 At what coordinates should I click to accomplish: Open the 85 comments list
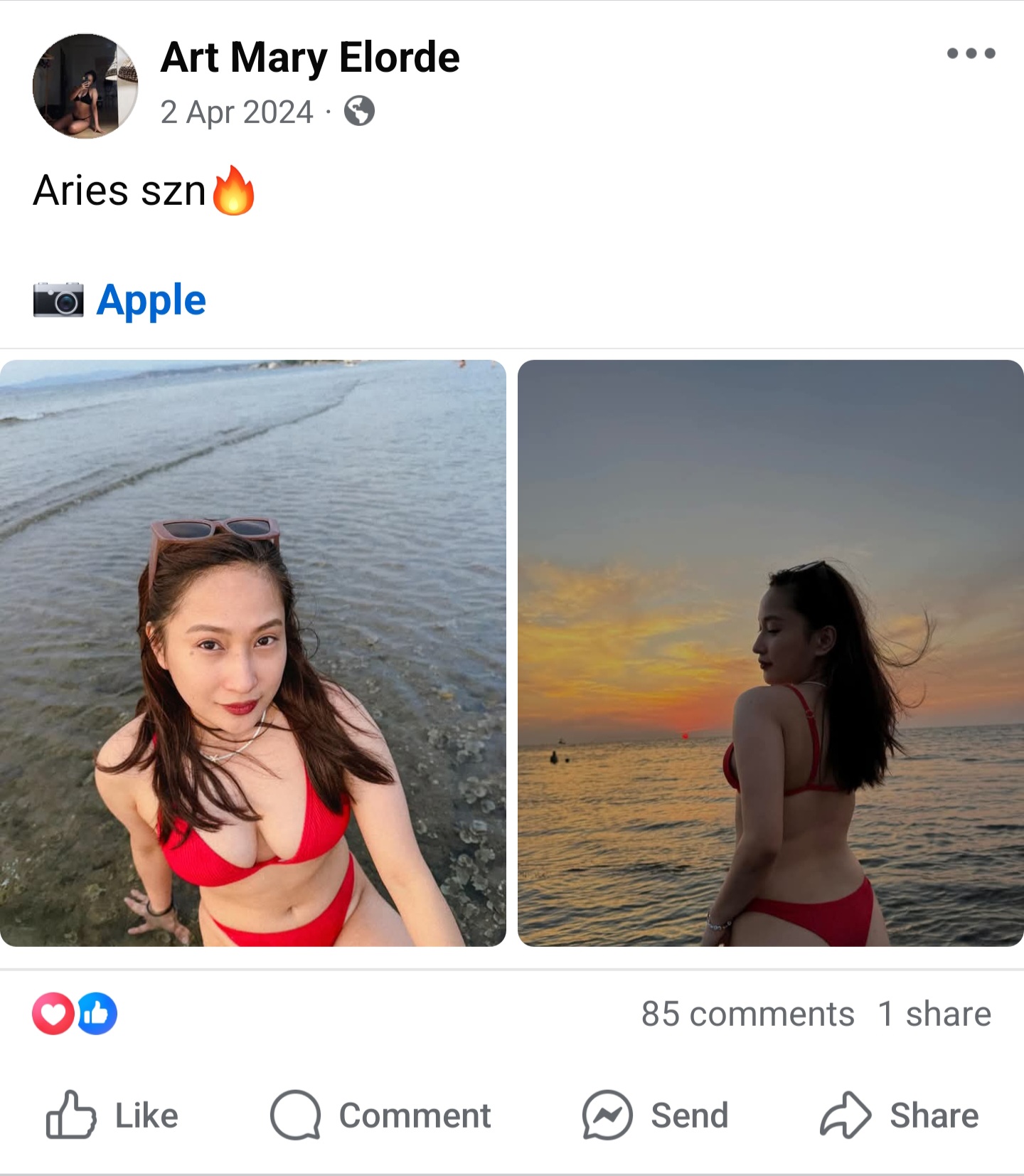tap(747, 1014)
